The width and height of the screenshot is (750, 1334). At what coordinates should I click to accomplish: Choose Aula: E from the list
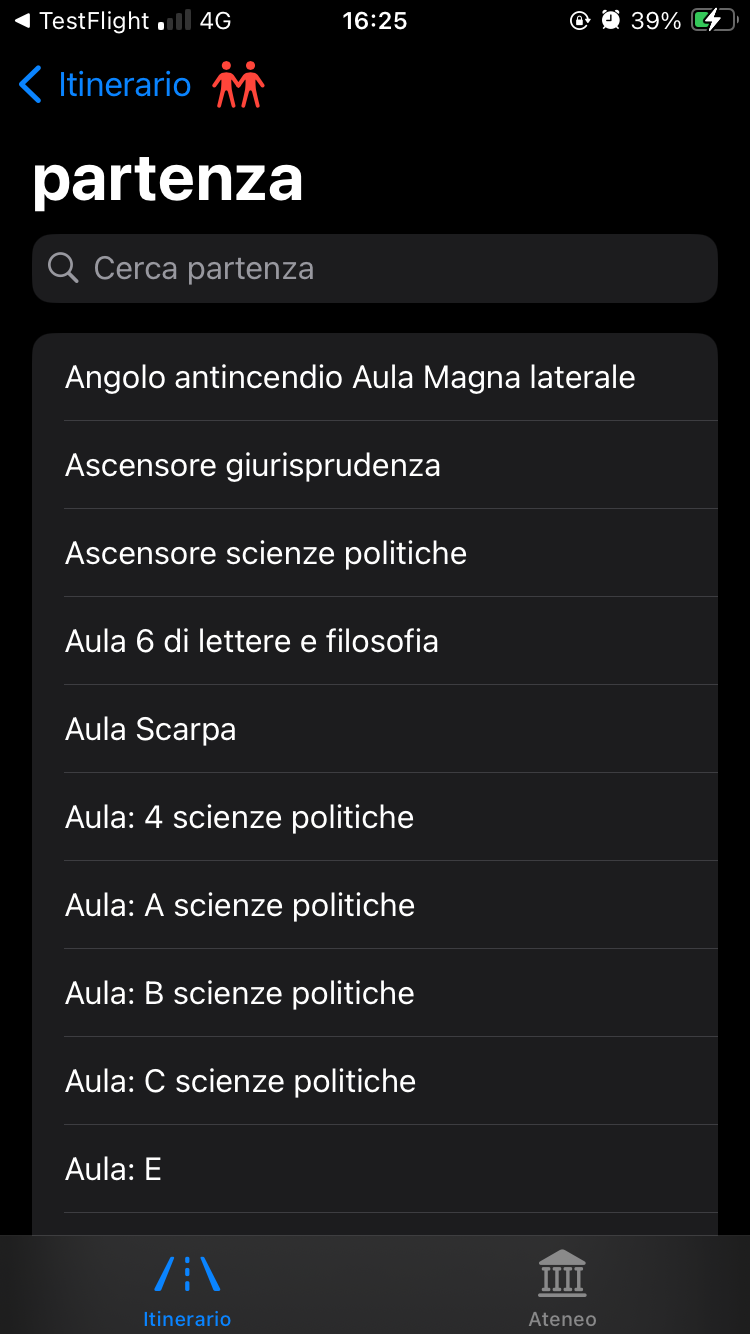375,1169
